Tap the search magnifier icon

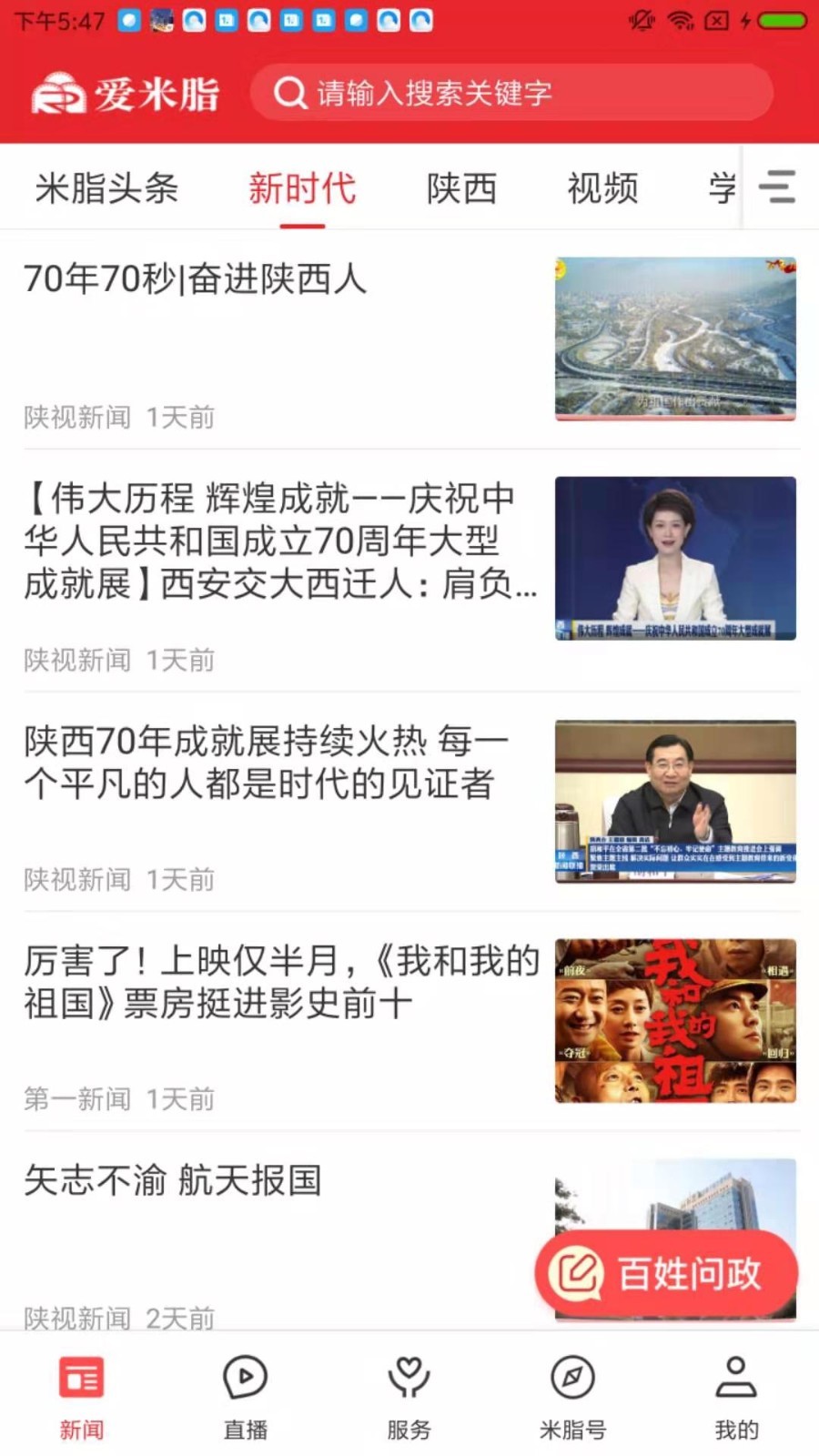point(290,92)
